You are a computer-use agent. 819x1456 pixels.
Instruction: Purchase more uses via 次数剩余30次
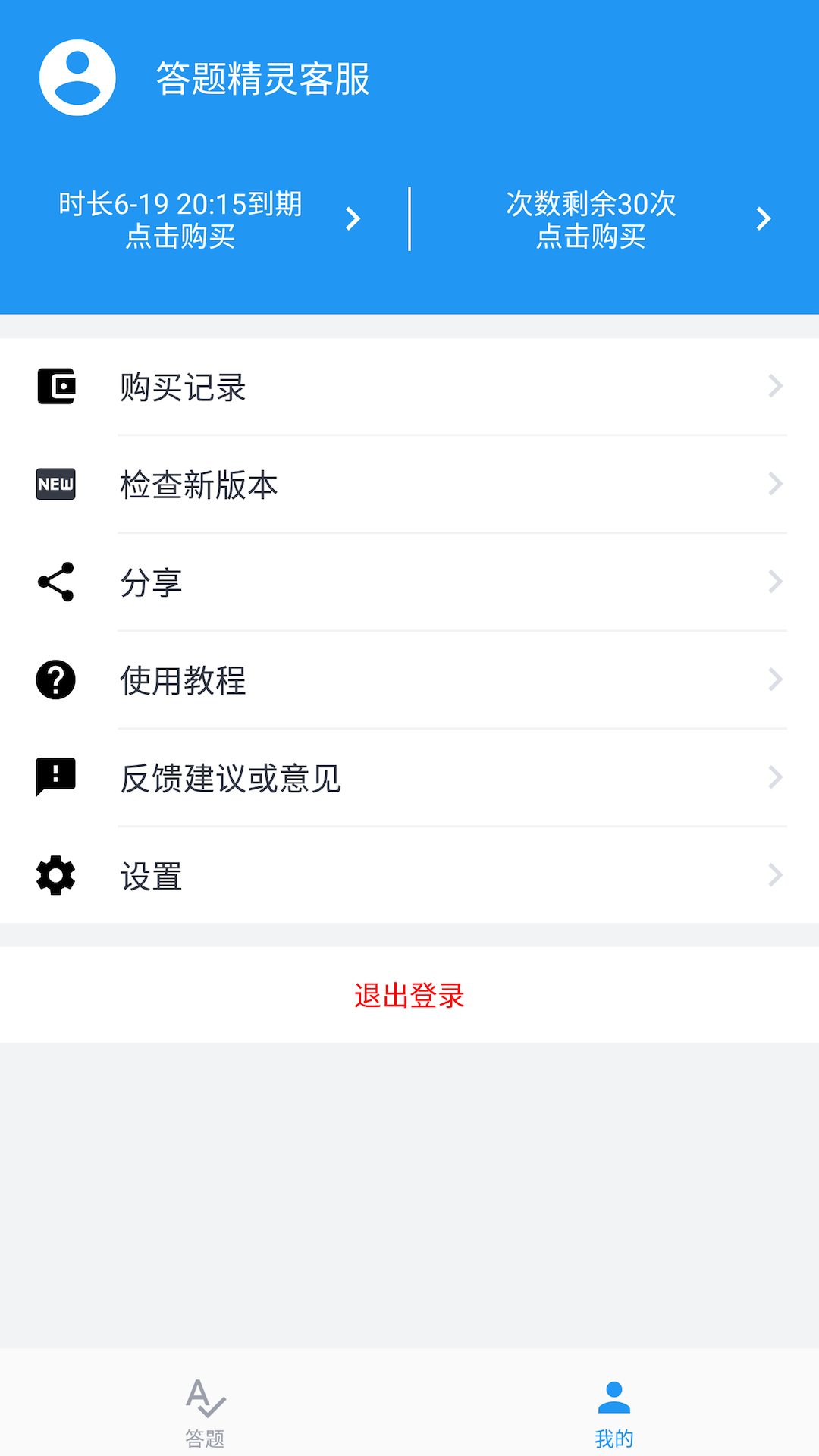614,219
